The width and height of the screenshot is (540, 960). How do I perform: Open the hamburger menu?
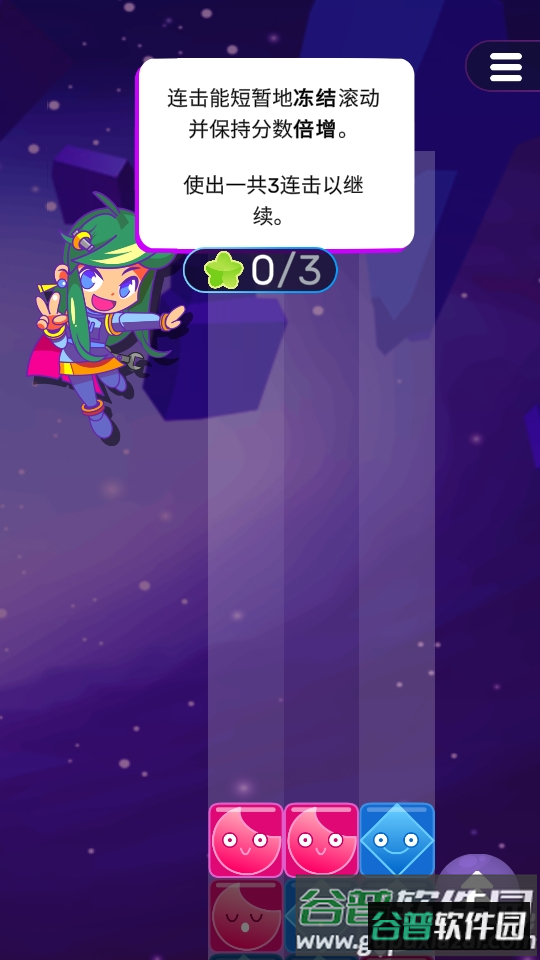click(x=506, y=67)
